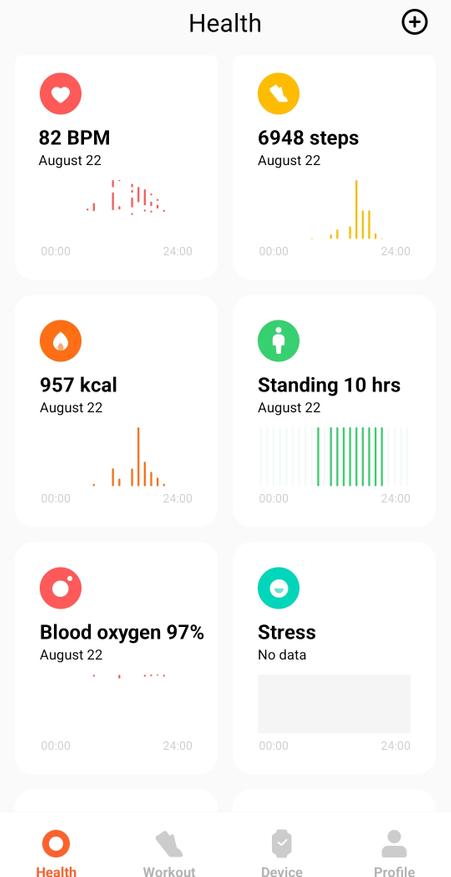View Blood oxygen 97% details
The image size is (451, 877).
coord(116,658)
